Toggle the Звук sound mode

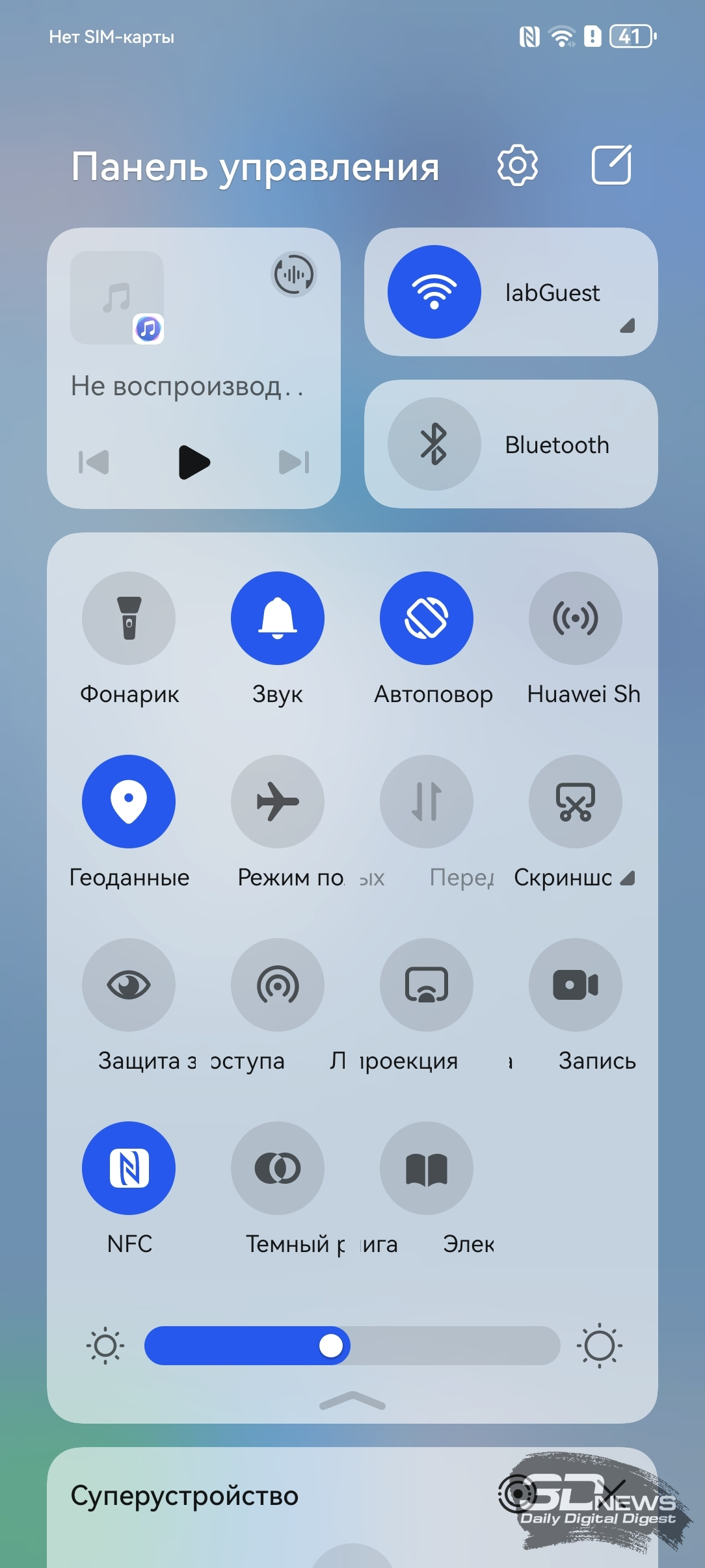pyautogui.click(x=278, y=618)
